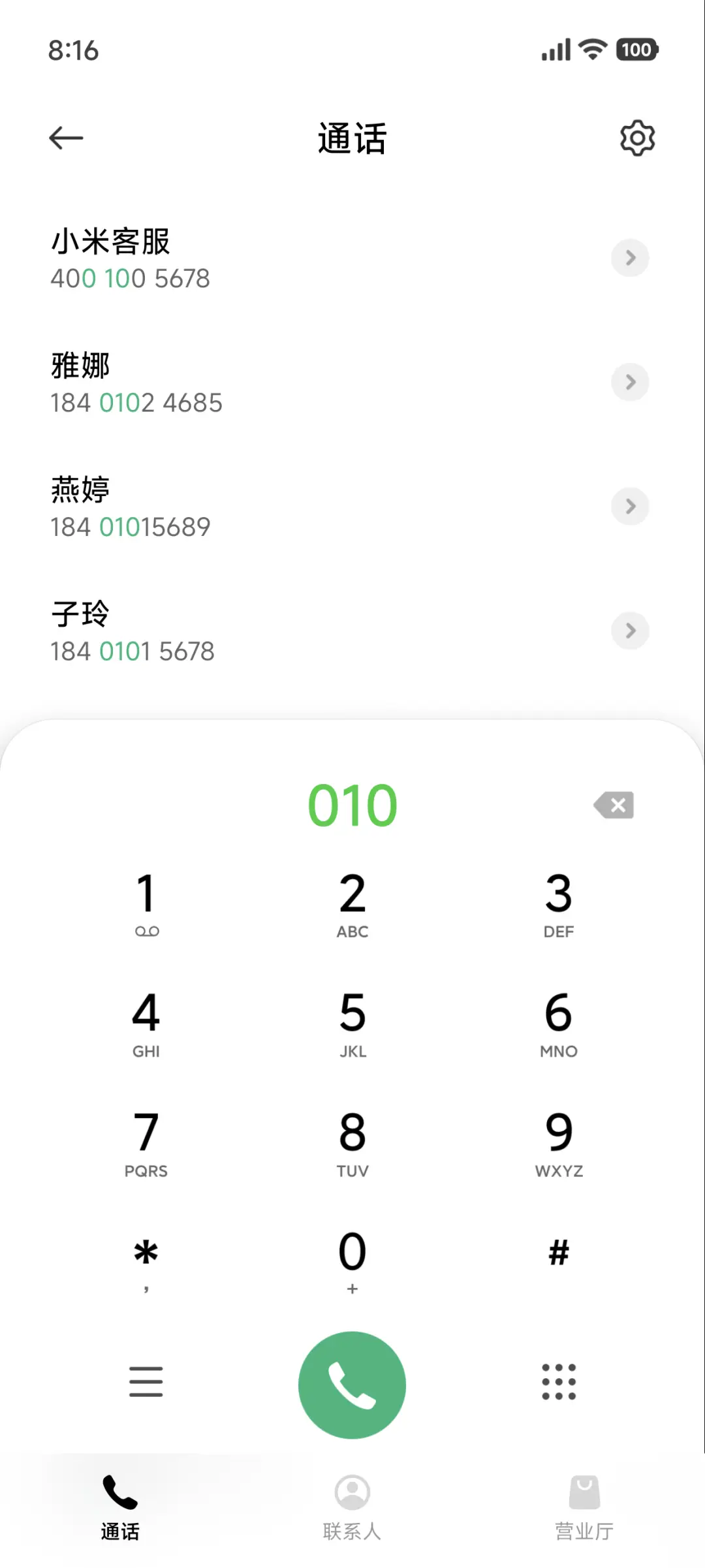Open the 营业厅 tab
Screen dimensions: 705x1568
point(584,1508)
